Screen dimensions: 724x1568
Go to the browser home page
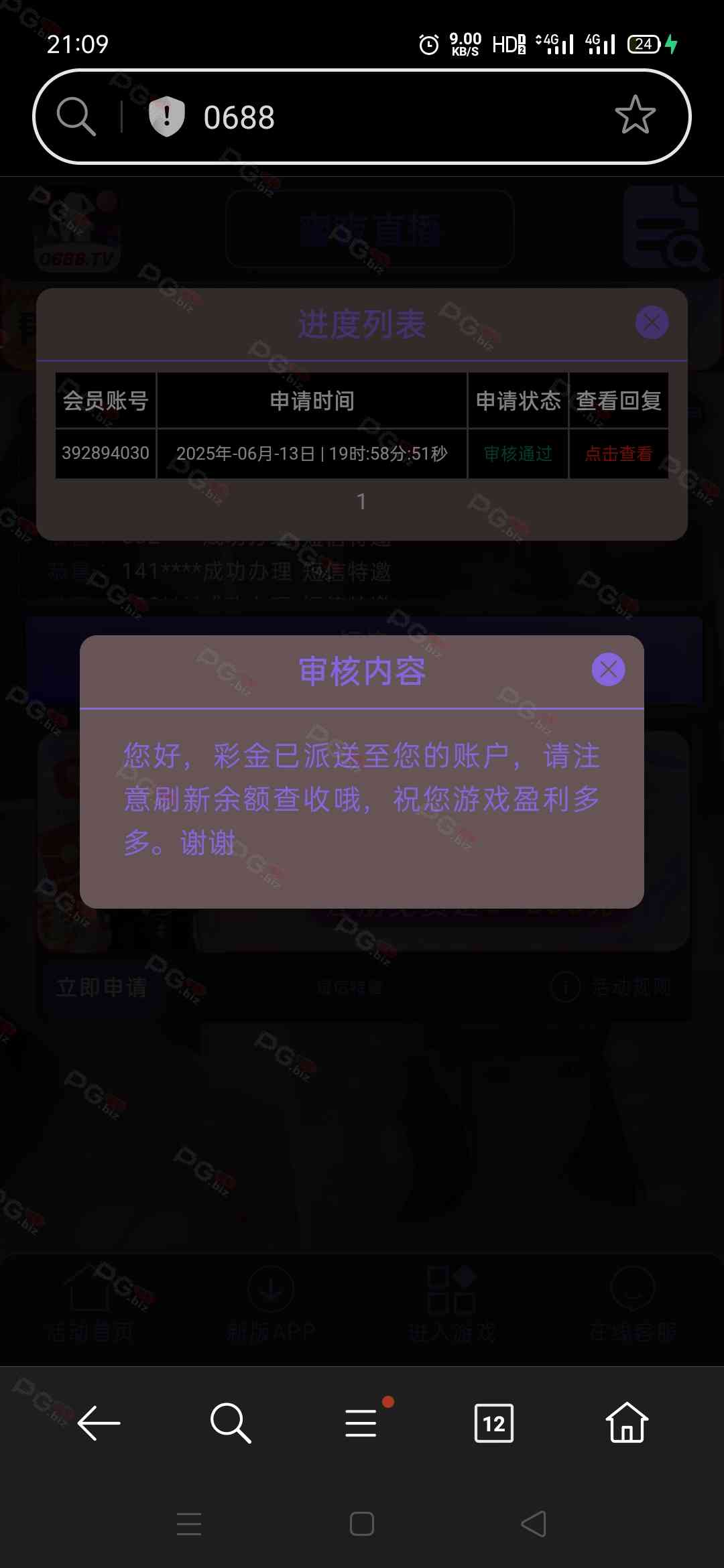tap(627, 1422)
